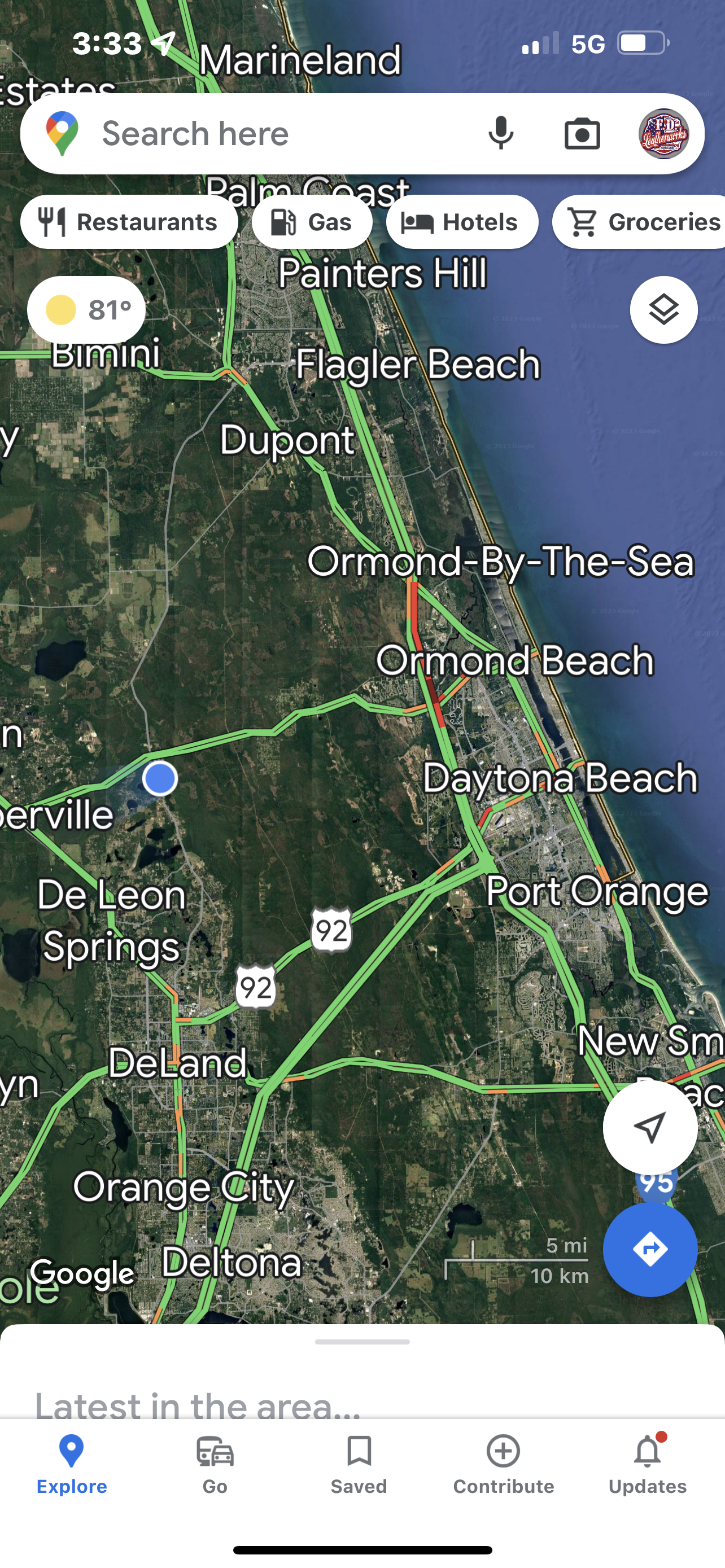
Task: Open the account profile picture
Action: 663,134
